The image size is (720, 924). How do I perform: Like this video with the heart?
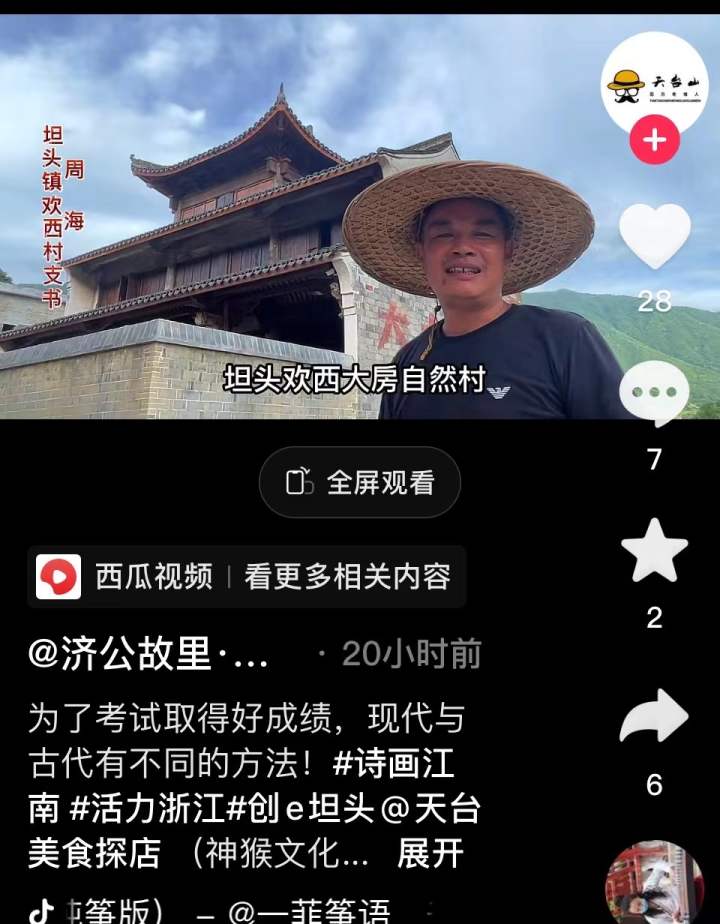[654, 236]
